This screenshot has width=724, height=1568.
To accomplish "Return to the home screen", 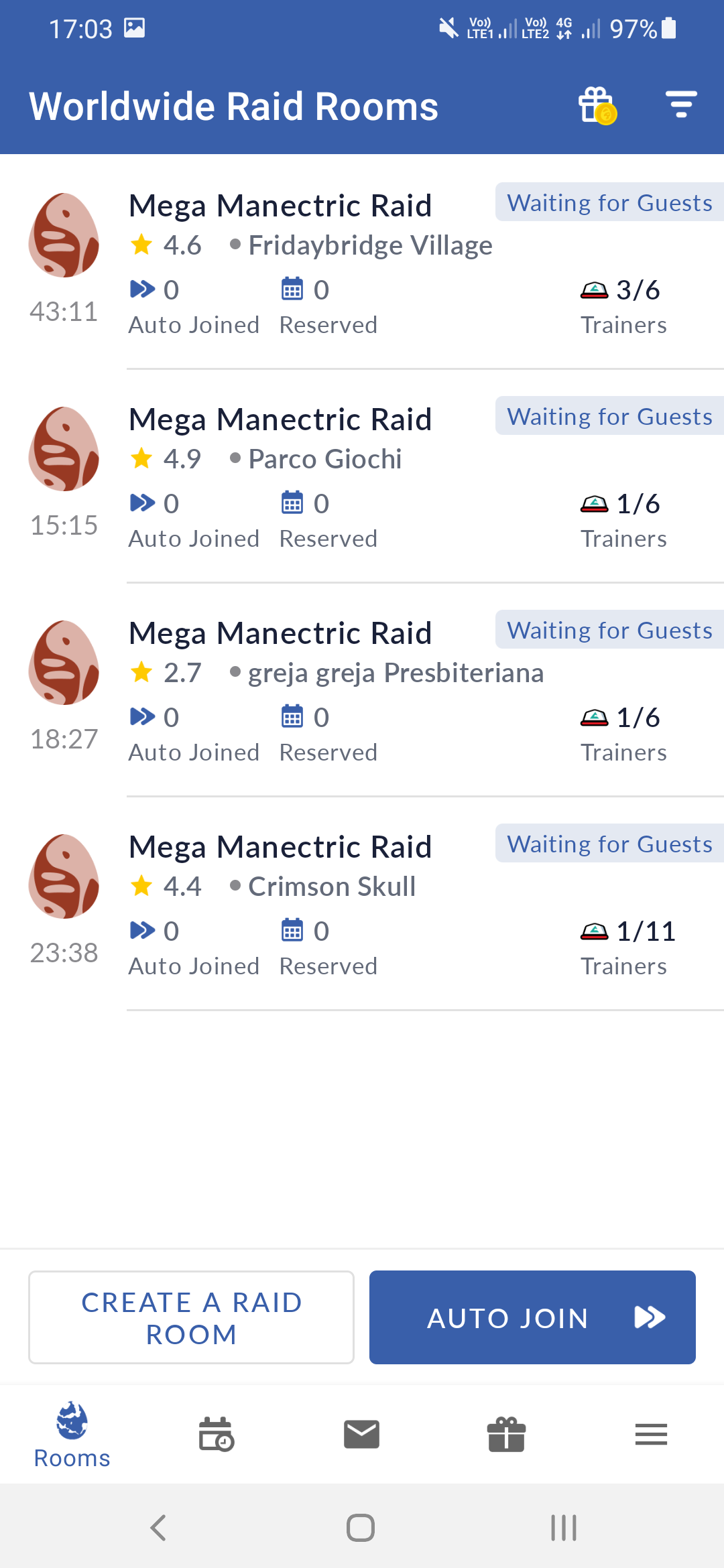I will tap(361, 1528).
